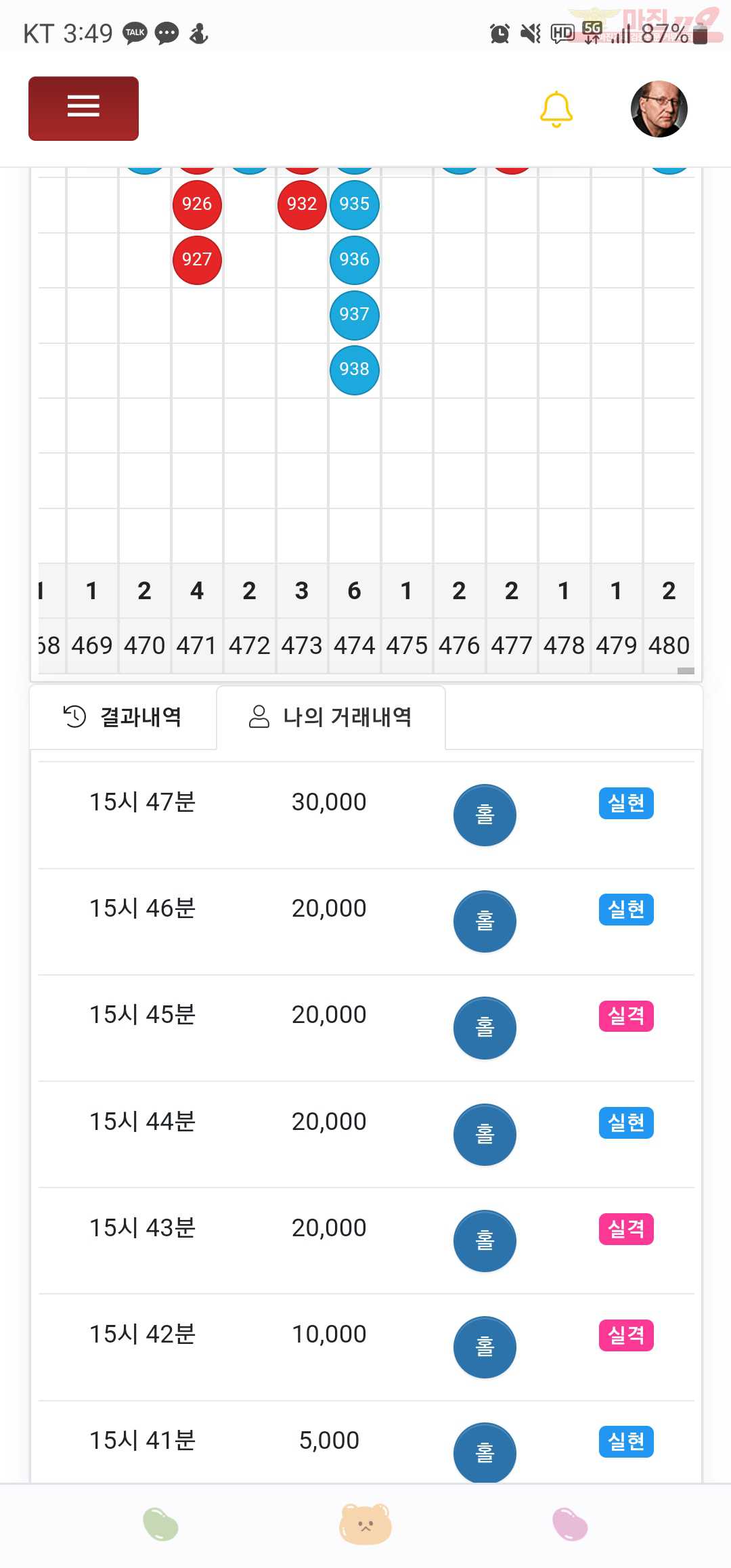Tap the bear face icon at bottom

pyautogui.click(x=365, y=1524)
